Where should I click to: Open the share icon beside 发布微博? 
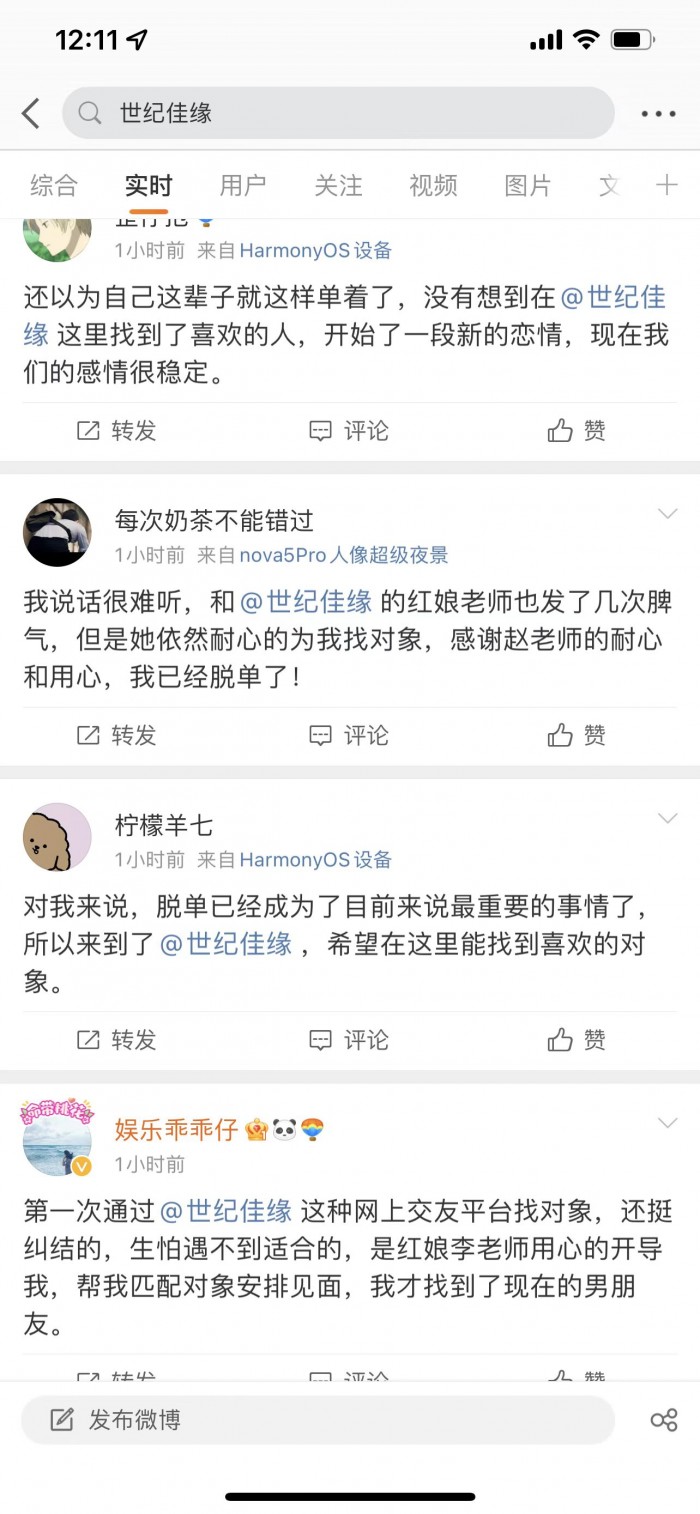[x=664, y=1420]
